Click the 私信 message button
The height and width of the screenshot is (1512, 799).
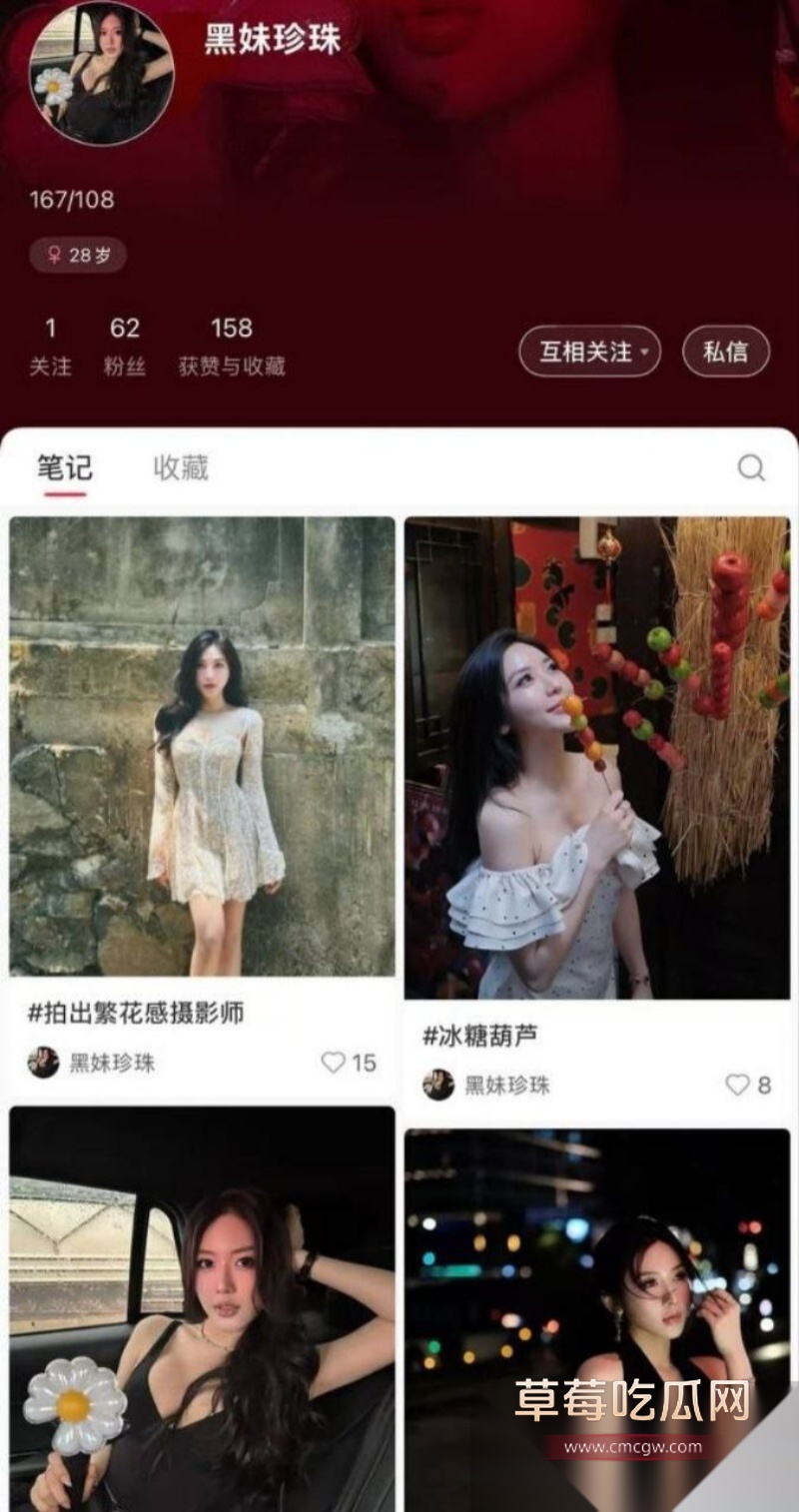point(727,352)
